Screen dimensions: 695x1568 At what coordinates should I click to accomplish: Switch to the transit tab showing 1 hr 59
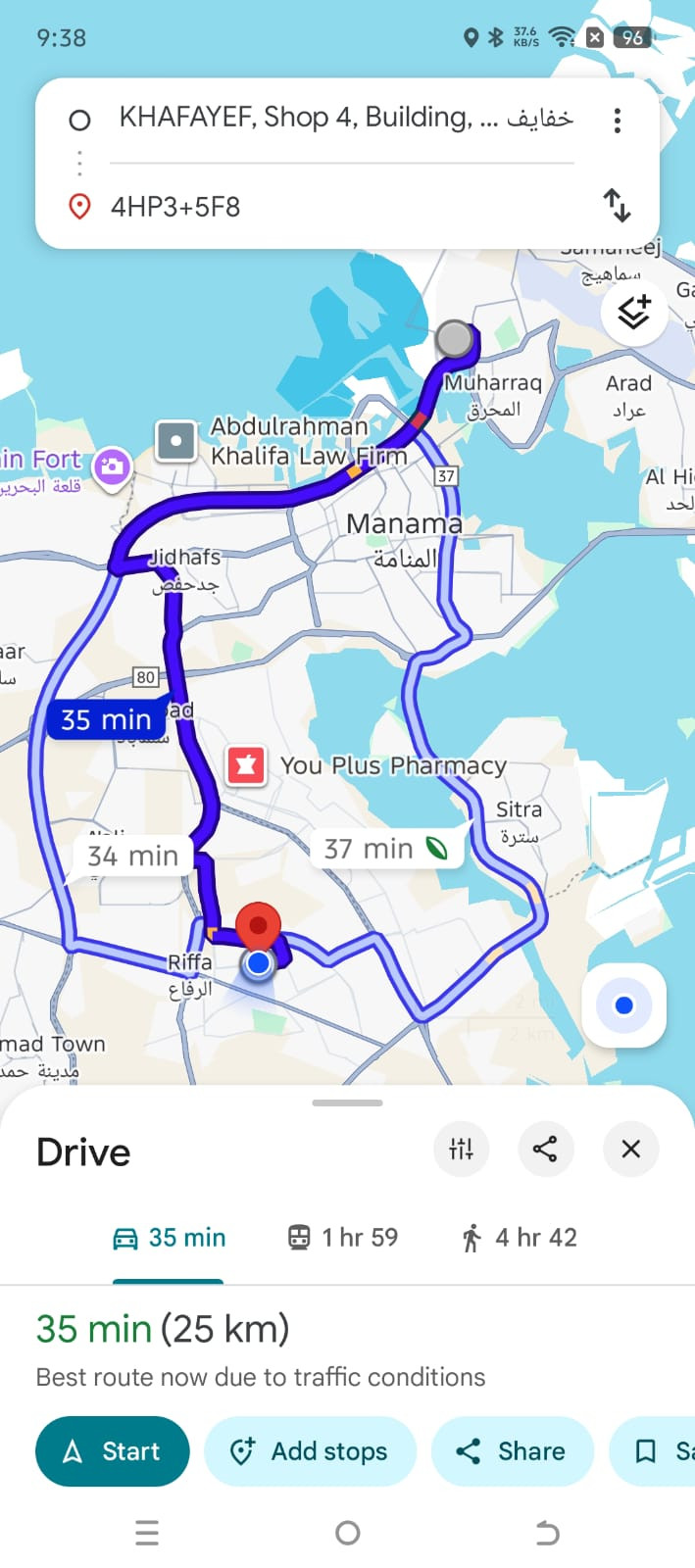(x=343, y=1238)
